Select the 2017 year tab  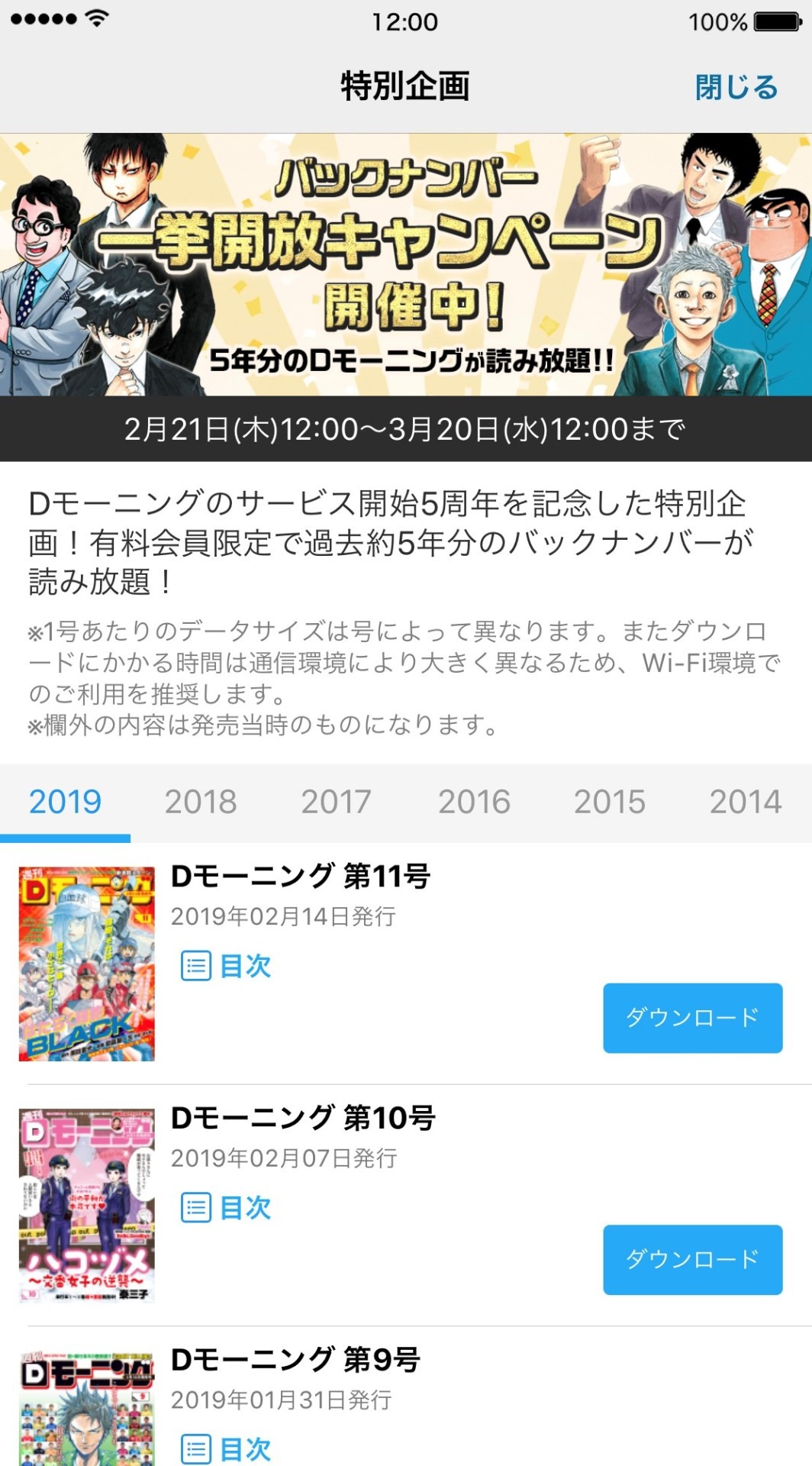pyautogui.click(x=336, y=802)
